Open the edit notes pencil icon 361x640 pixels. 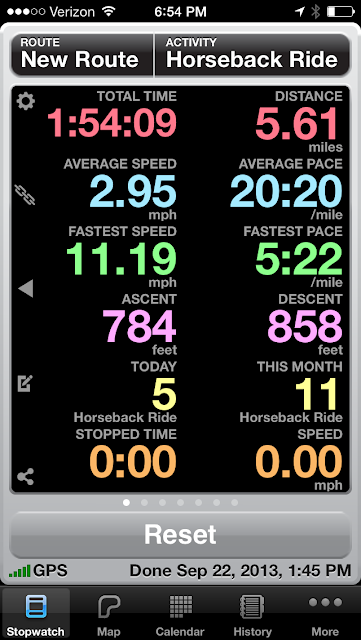point(25,383)
